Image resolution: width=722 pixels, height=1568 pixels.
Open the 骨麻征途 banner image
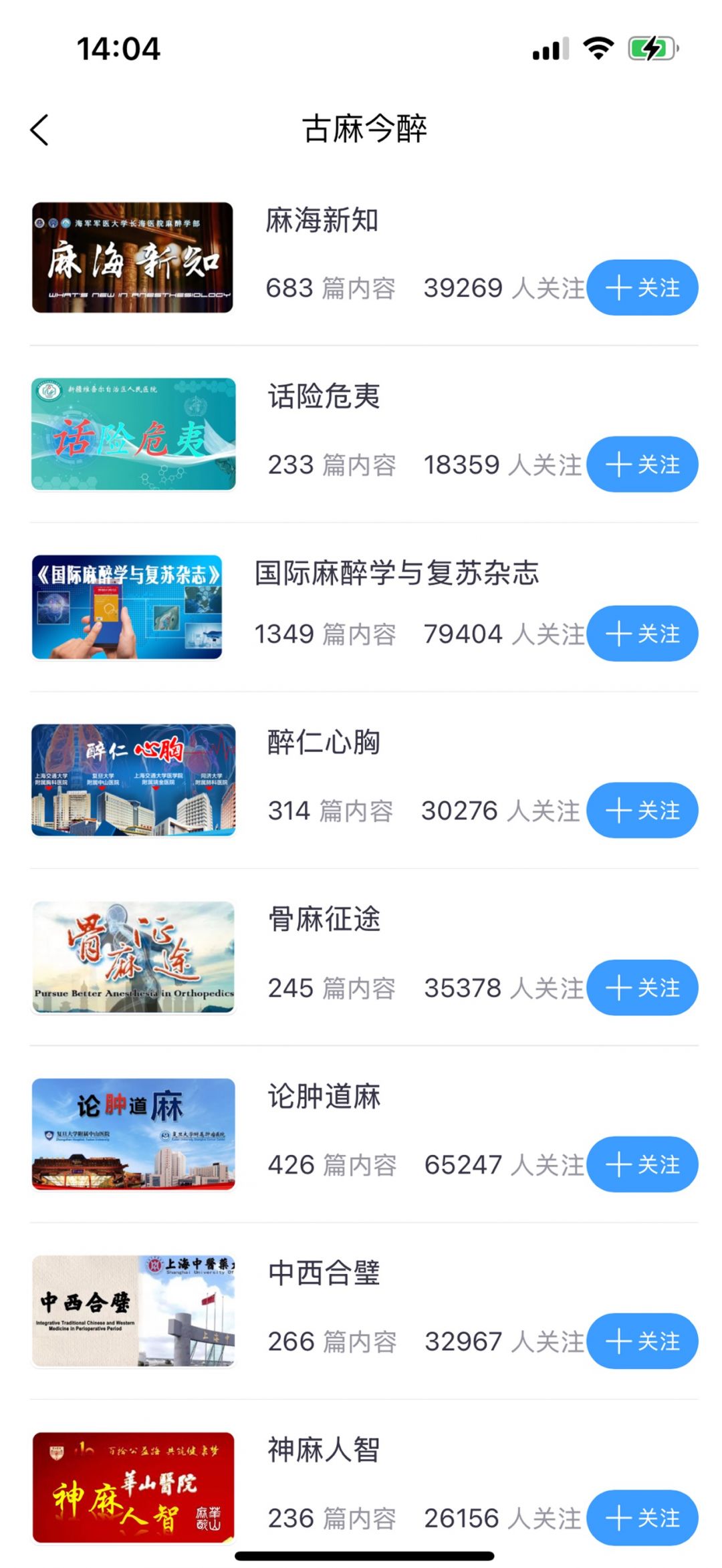pyautogui.click(x=133, y=957)
